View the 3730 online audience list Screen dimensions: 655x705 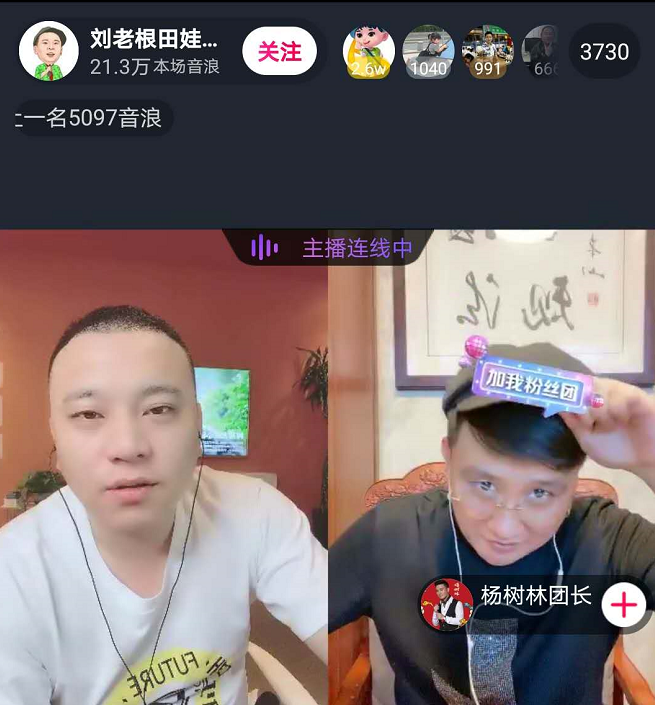point(604,51)
